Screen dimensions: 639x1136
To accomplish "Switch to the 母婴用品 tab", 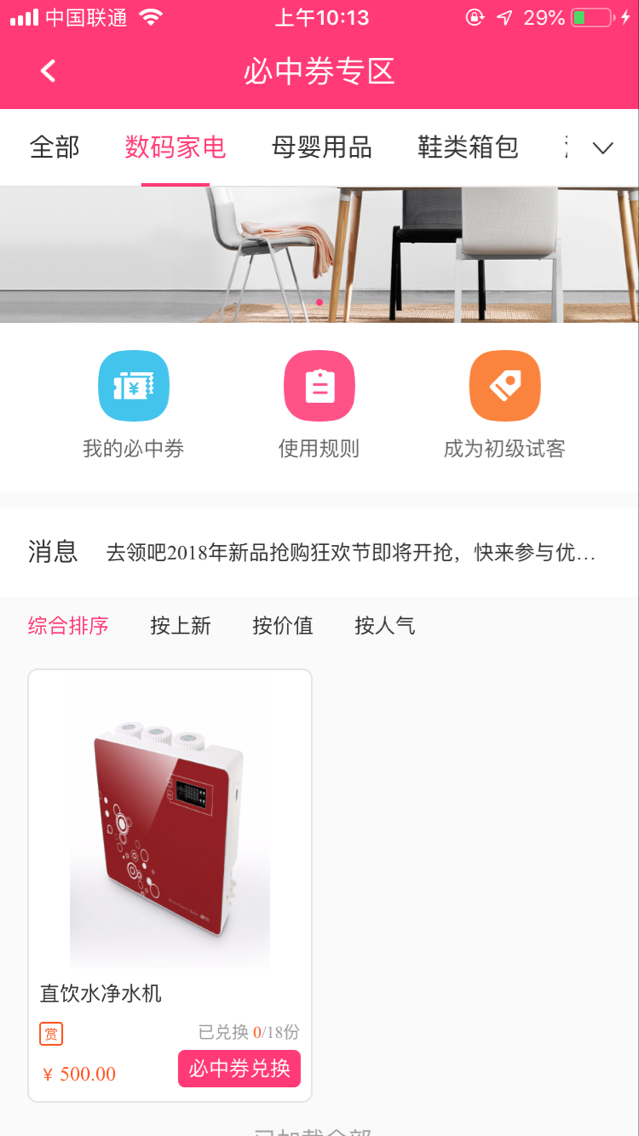I will (321, 148).
